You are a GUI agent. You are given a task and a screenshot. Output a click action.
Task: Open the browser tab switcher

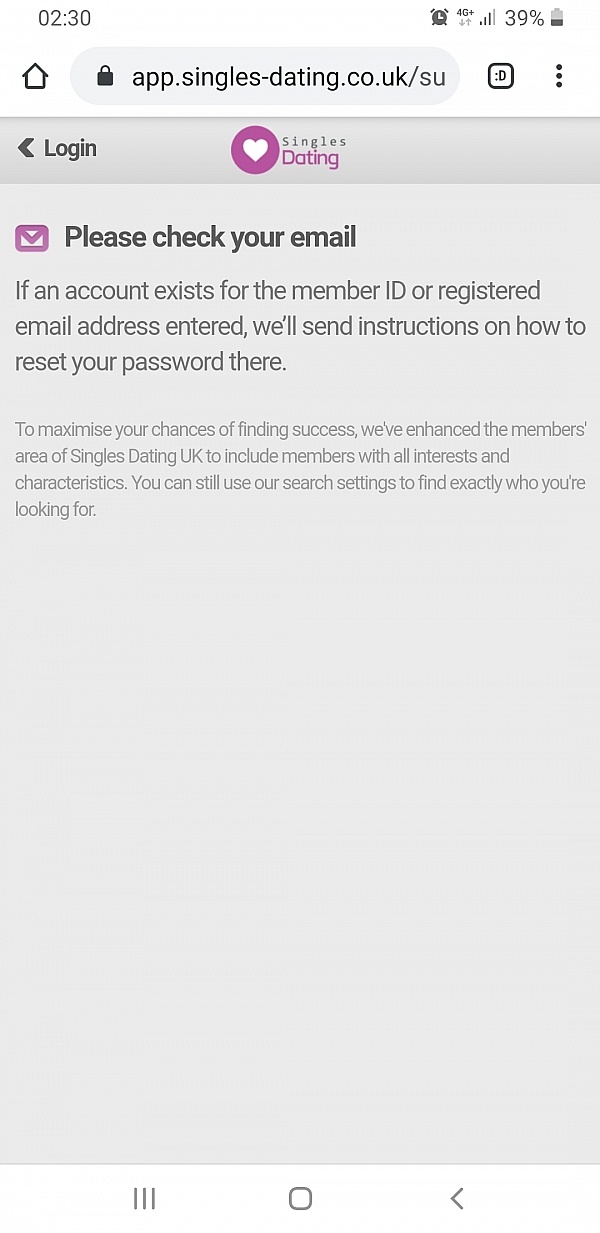tap(501, 76)
